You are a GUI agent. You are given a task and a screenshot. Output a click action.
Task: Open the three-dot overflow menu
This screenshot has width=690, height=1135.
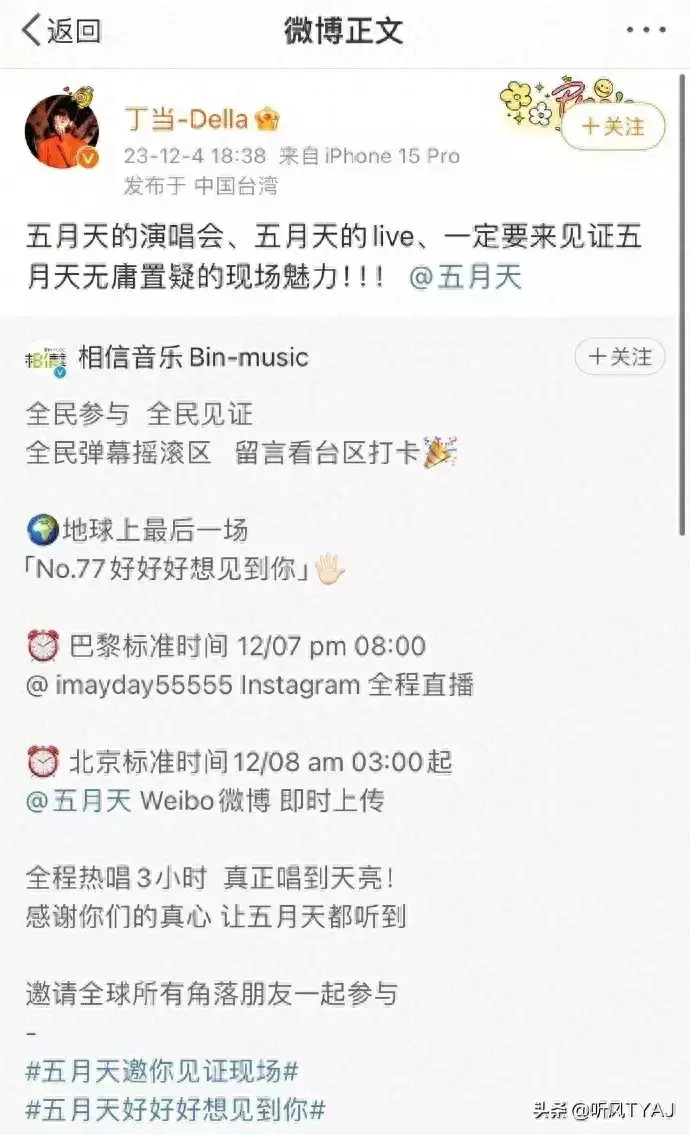click(645, 30)
